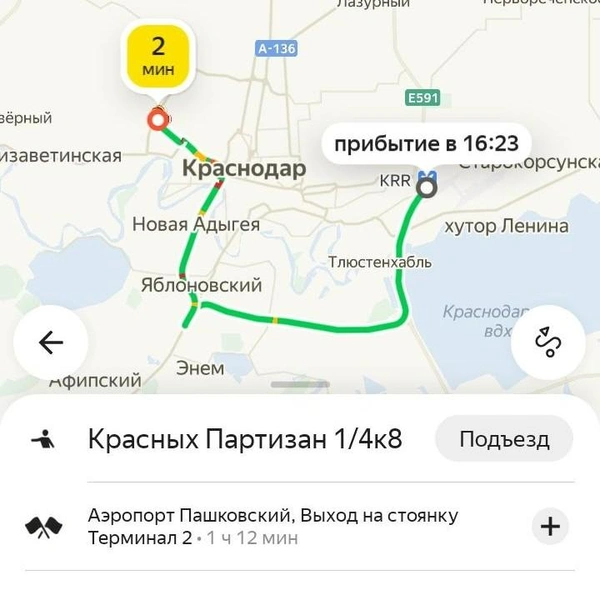This screenshot has width=600, height=600.
Task: Go back using the arrow button
Action: (51, 342)
